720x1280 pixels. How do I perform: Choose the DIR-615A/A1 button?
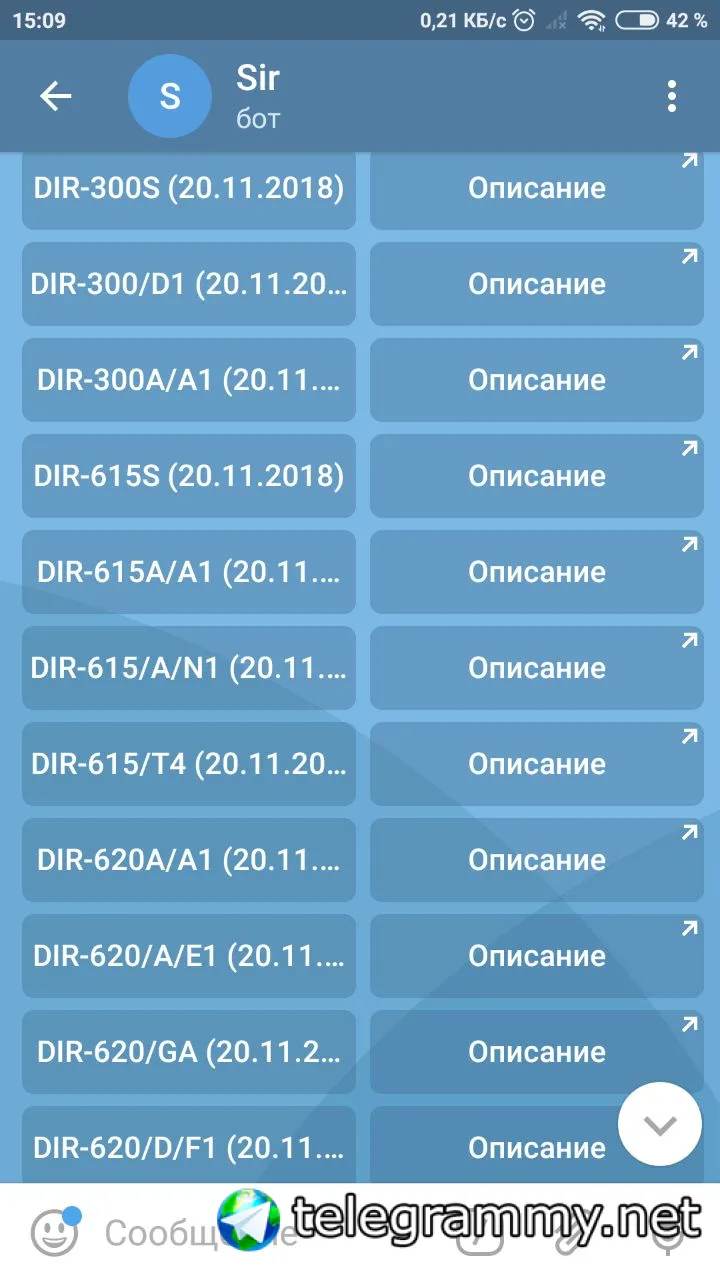[189, 572]
